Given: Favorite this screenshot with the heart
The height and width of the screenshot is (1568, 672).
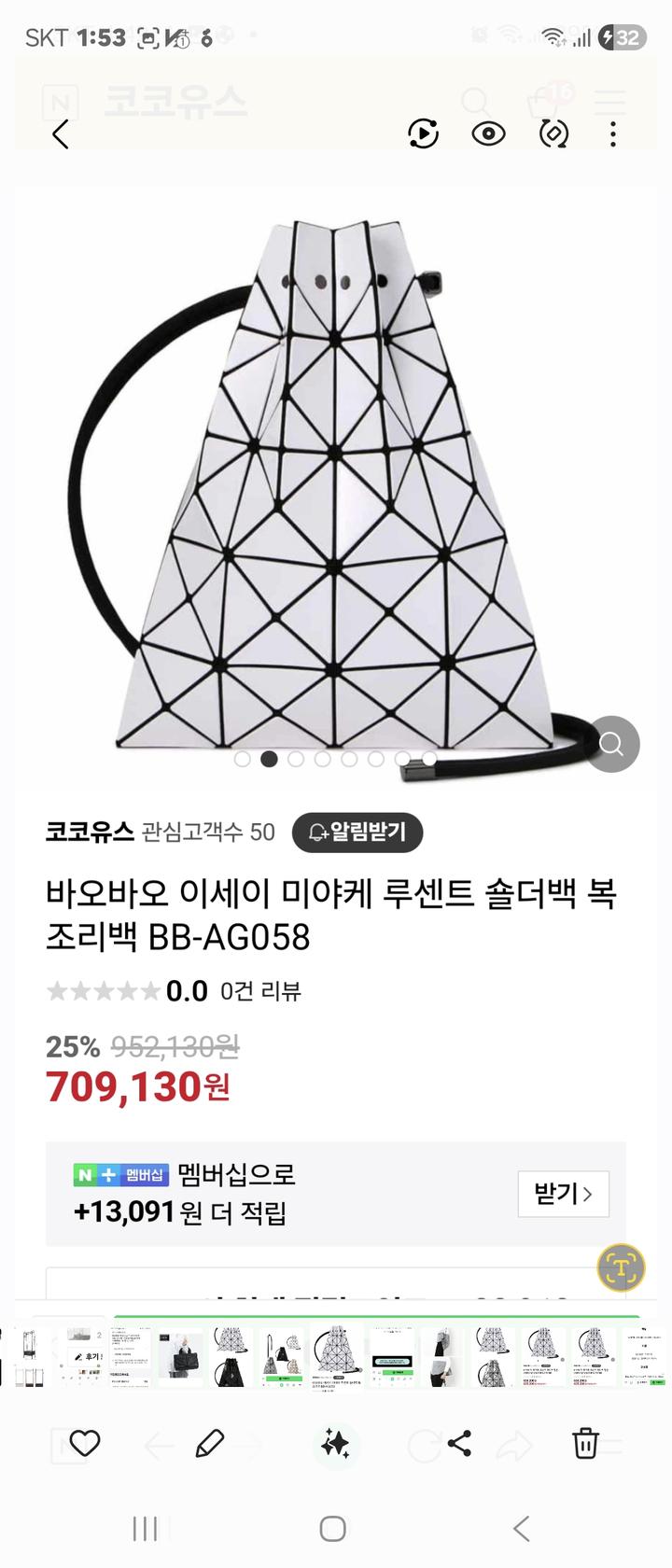Looking at the screenshot, I should (x=85, y=1444).
